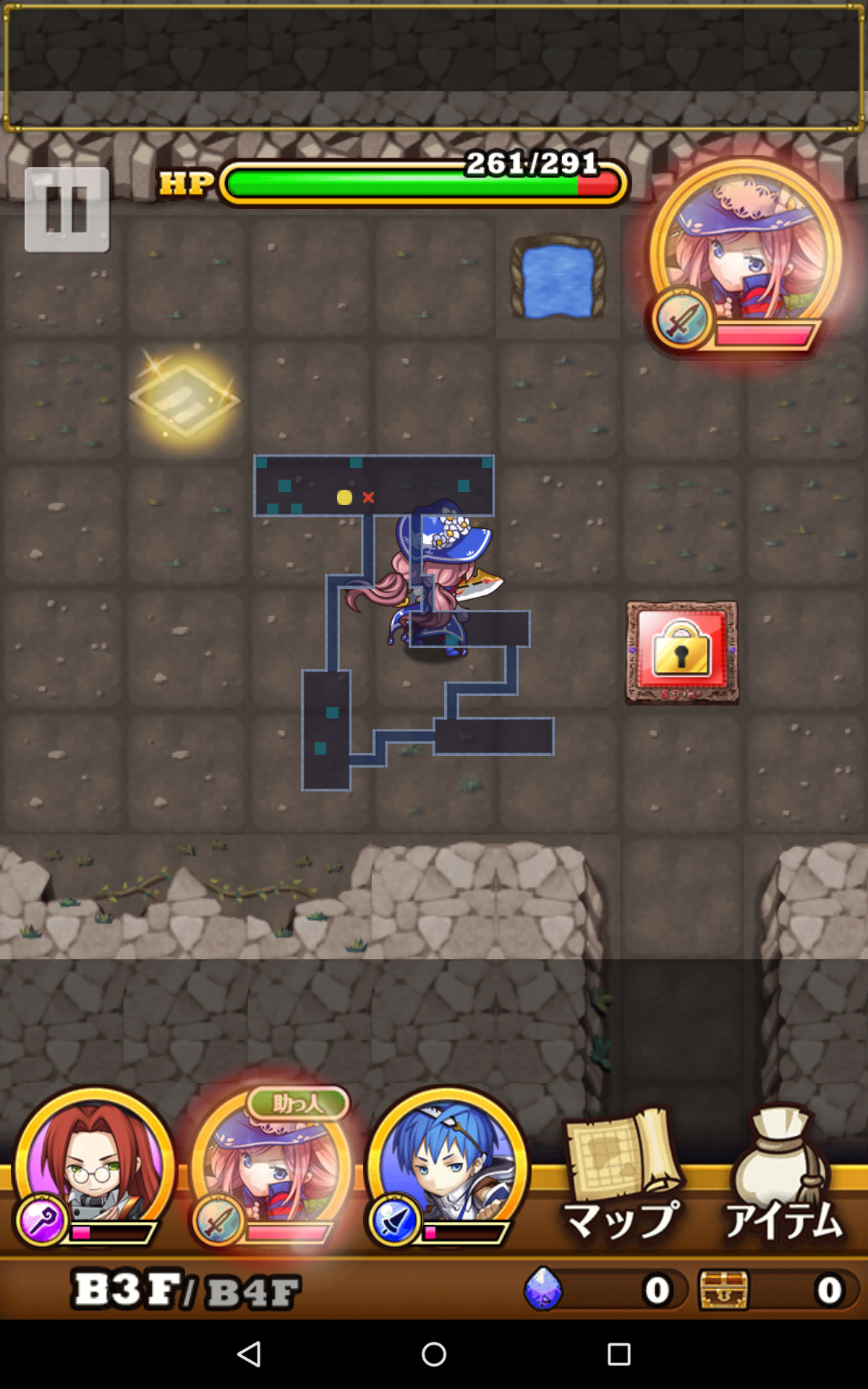Select the 助っ人 helper character portrait

point(271,1166)
